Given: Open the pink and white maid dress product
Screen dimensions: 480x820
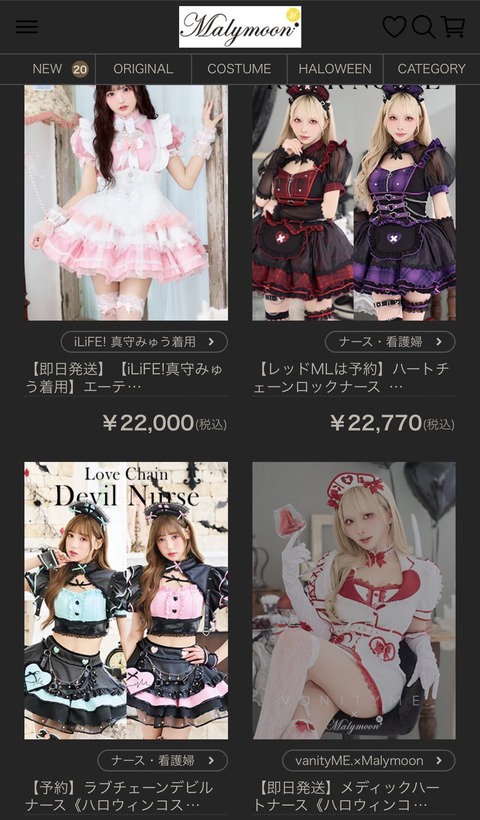Looking at the screenshot, I should (x=126, y=203).
